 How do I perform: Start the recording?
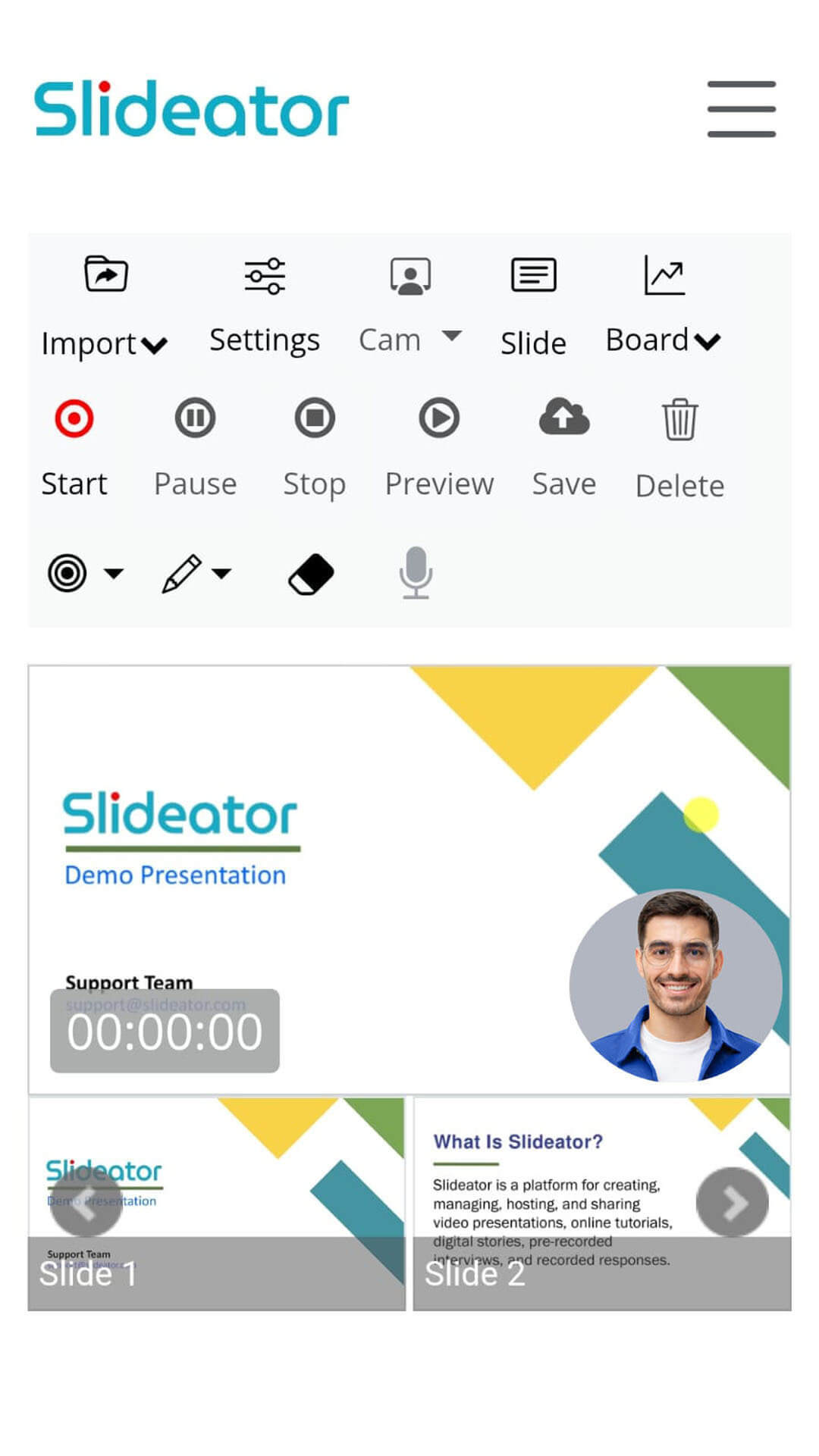[74, 449]
